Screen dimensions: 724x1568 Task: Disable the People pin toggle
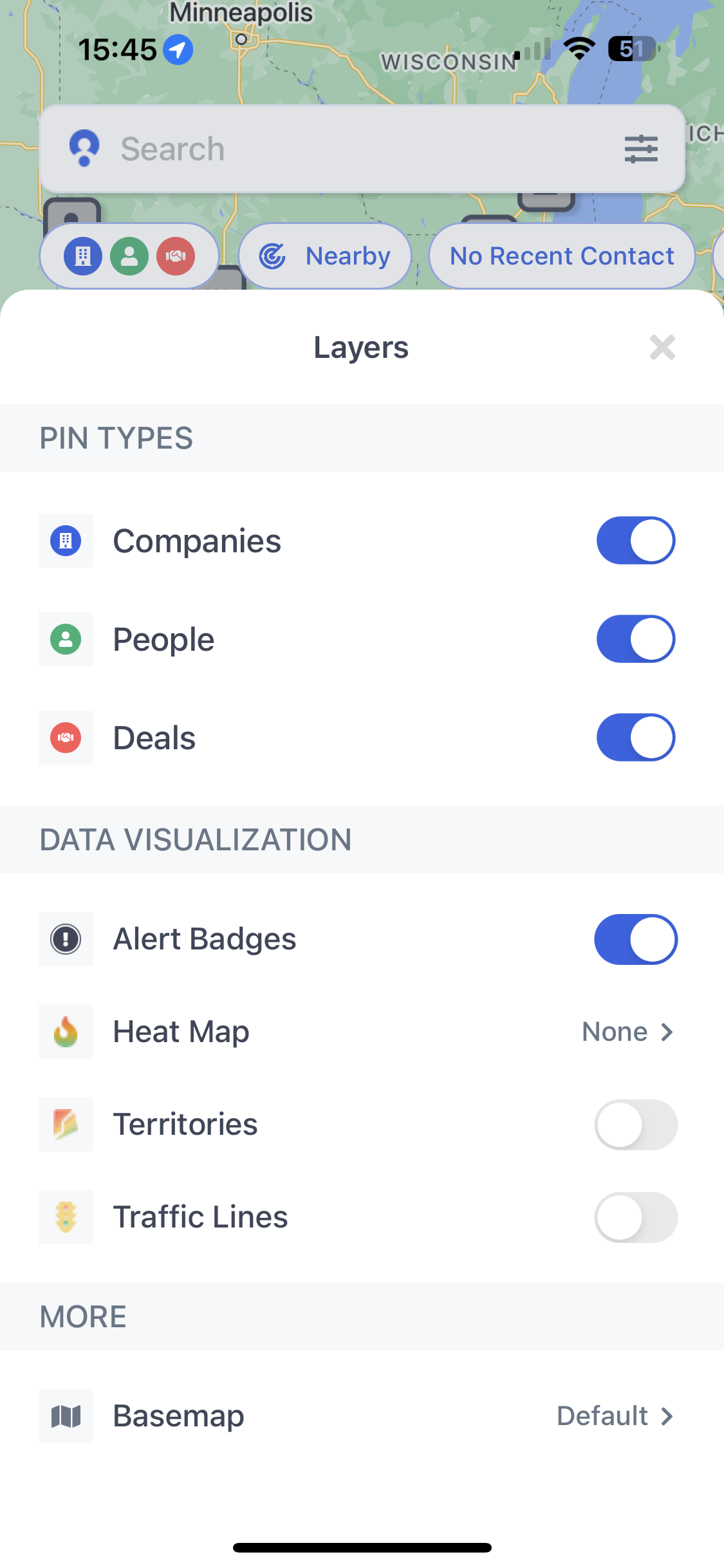click(636, 639)
